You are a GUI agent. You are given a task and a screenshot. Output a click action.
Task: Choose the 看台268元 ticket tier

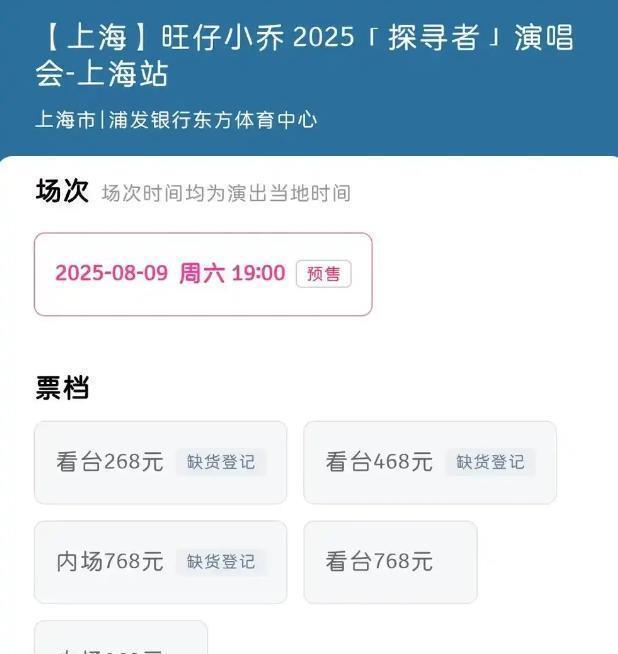[x=160, y=462]
